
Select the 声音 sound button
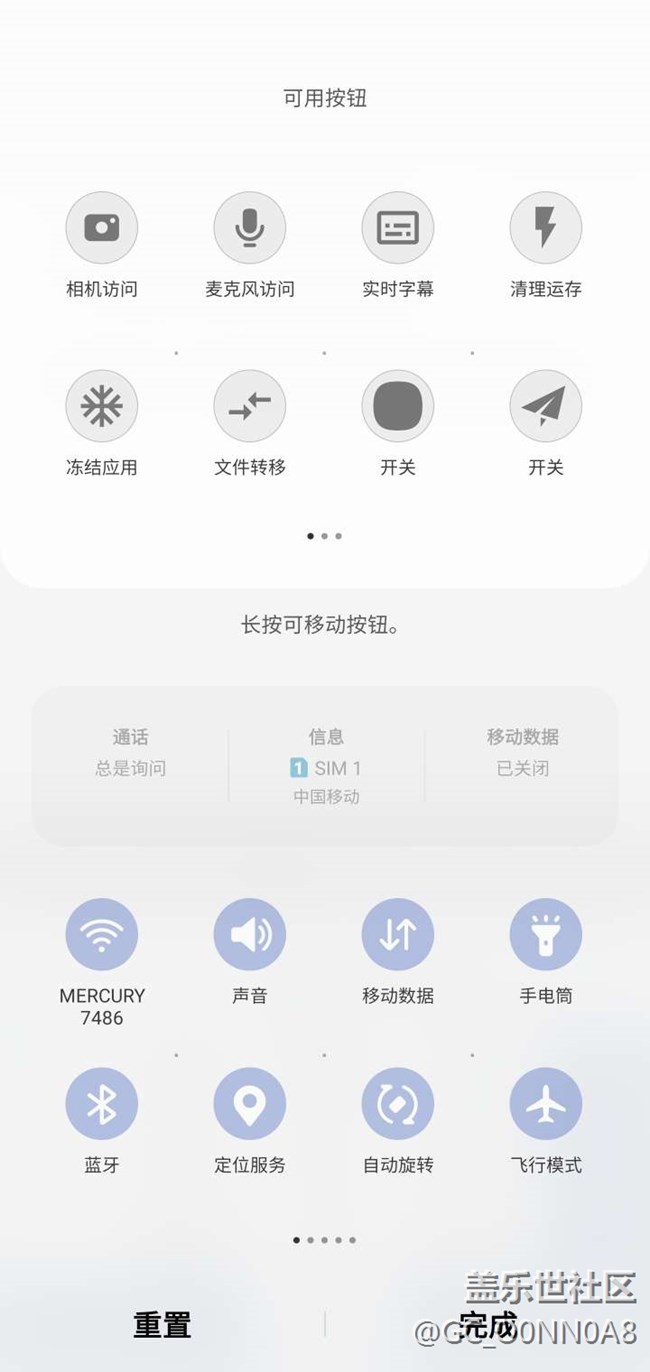coord(250,934)
